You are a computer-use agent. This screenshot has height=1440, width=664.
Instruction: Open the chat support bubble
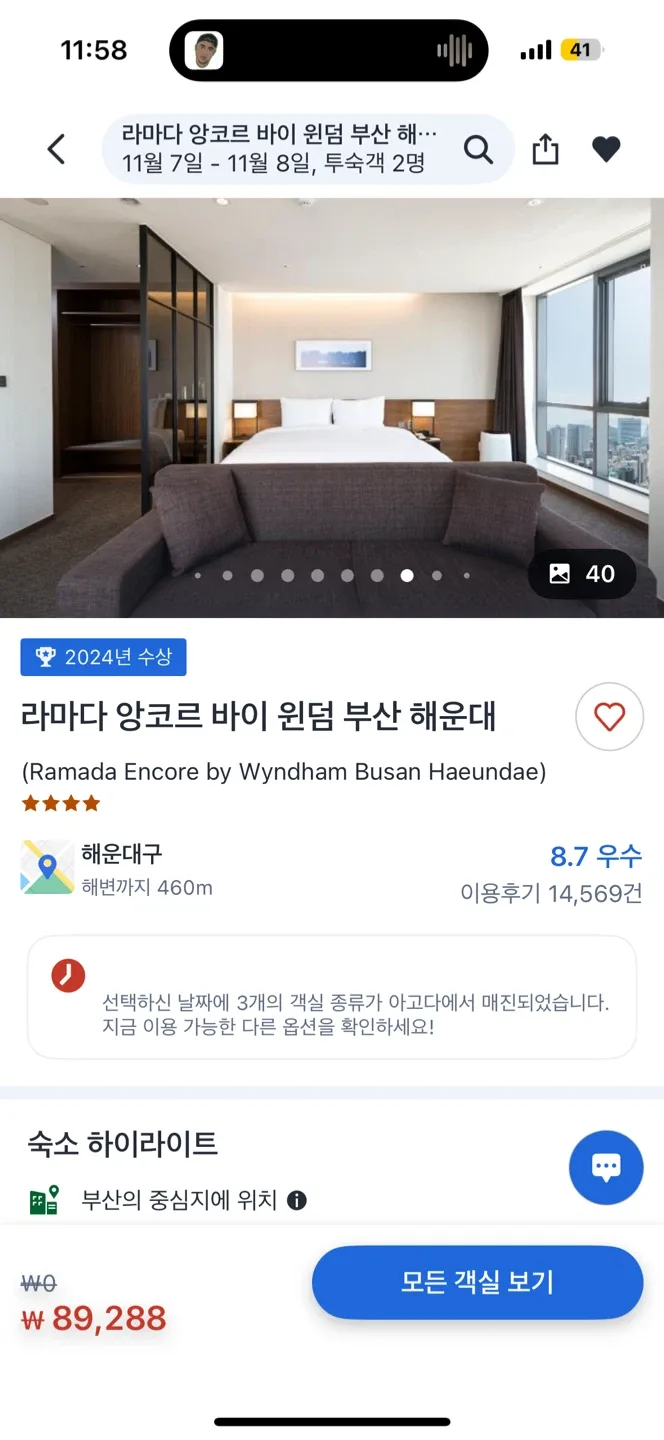[606, 1166]
